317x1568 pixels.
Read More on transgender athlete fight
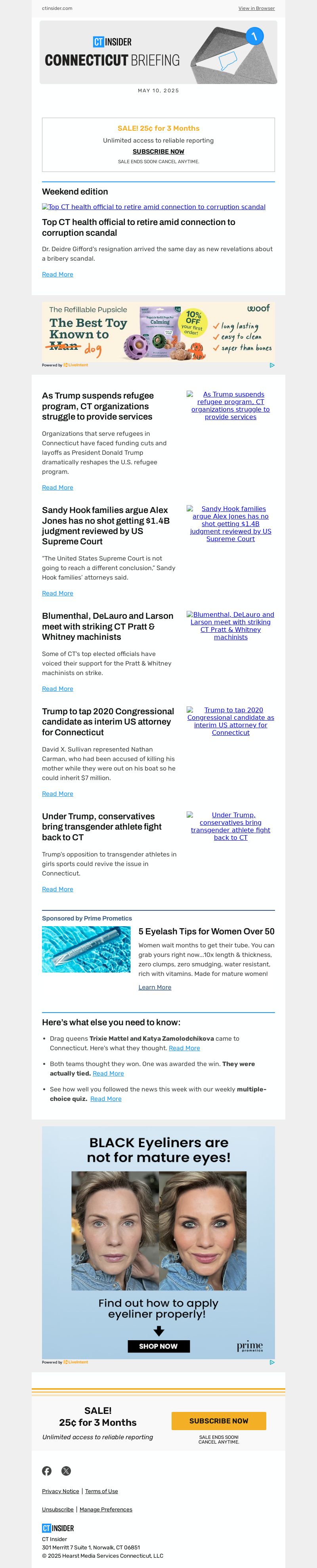(x=57, y=889)
